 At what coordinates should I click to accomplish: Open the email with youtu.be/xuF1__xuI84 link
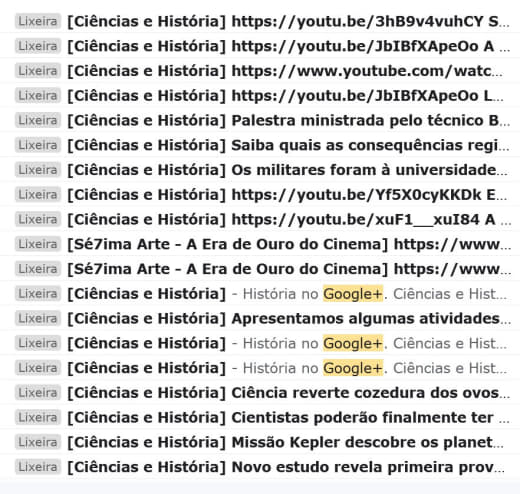point(260,219)
